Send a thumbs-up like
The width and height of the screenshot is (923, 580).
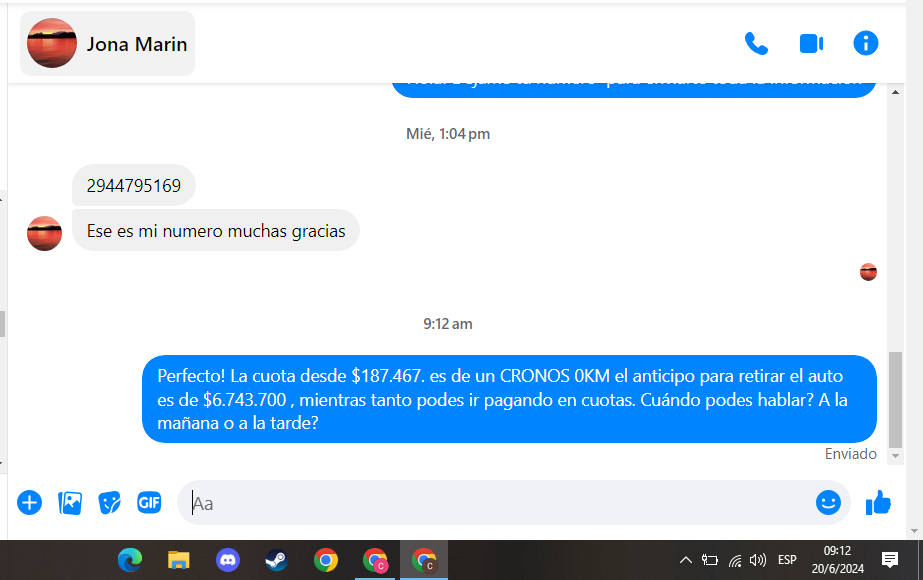tap(879, 503)
